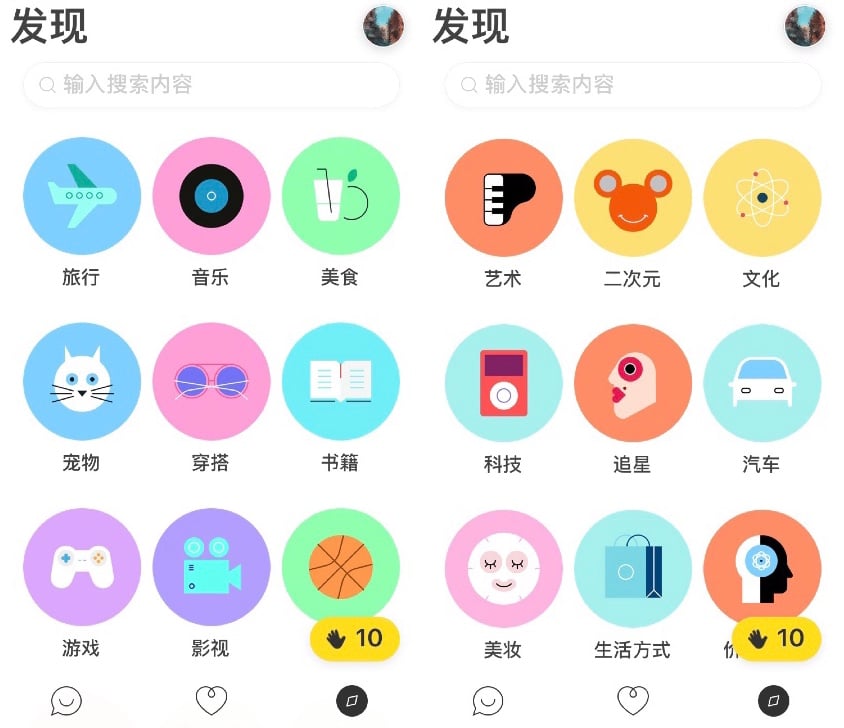Choose the 科技 technology category

coord(503,383)
